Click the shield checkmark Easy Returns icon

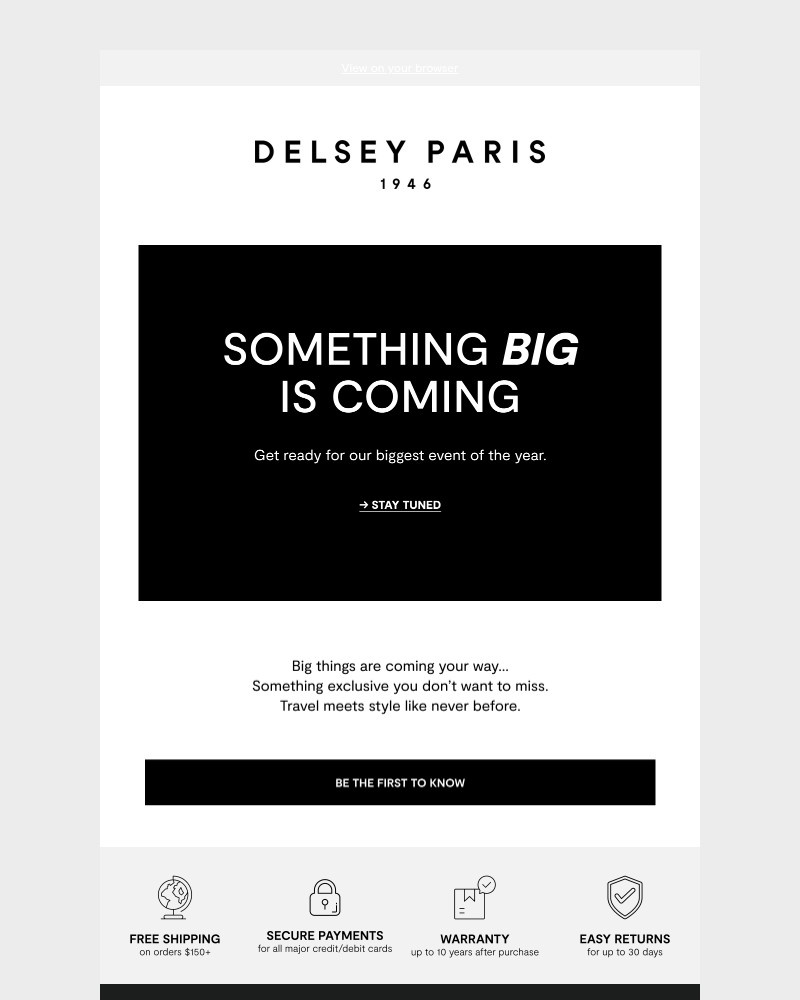[x=624, y=898]
